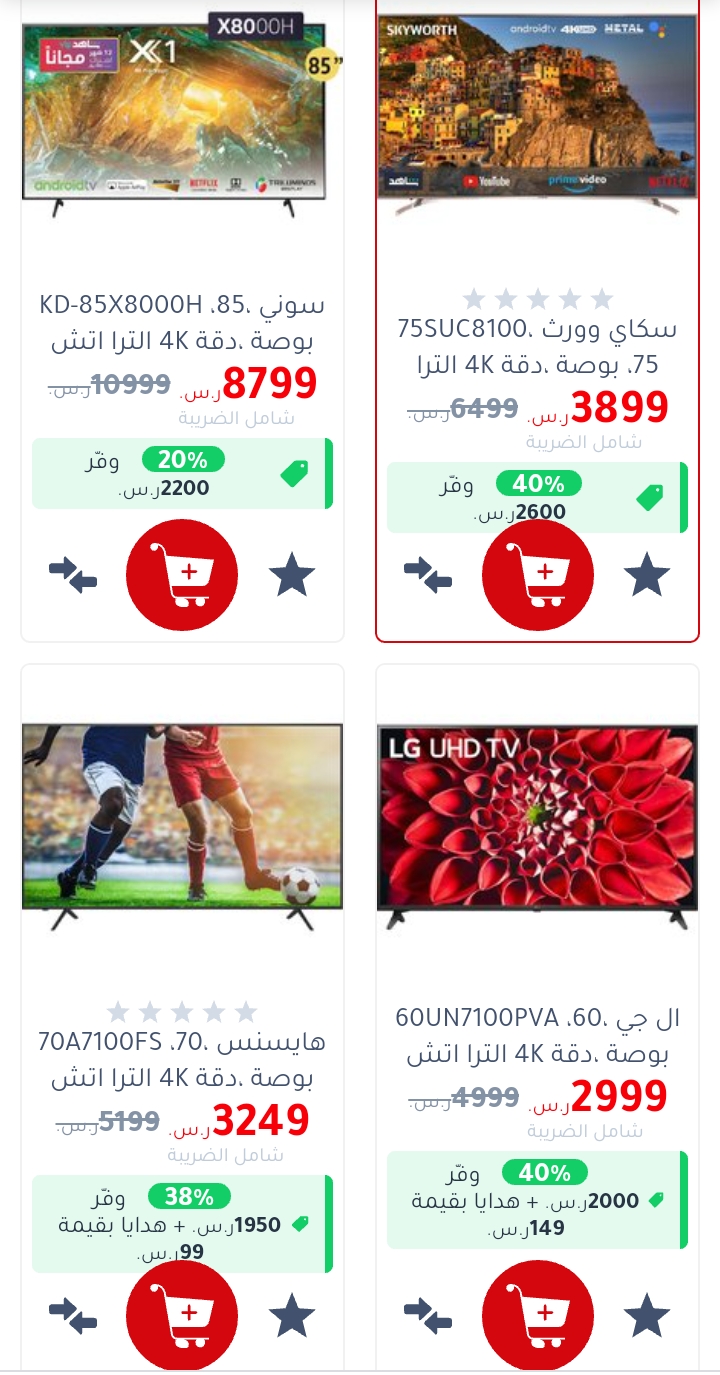
Task: Compare the Sony KD-85X8000H using the arrows icon
Action: pos(73,575)
